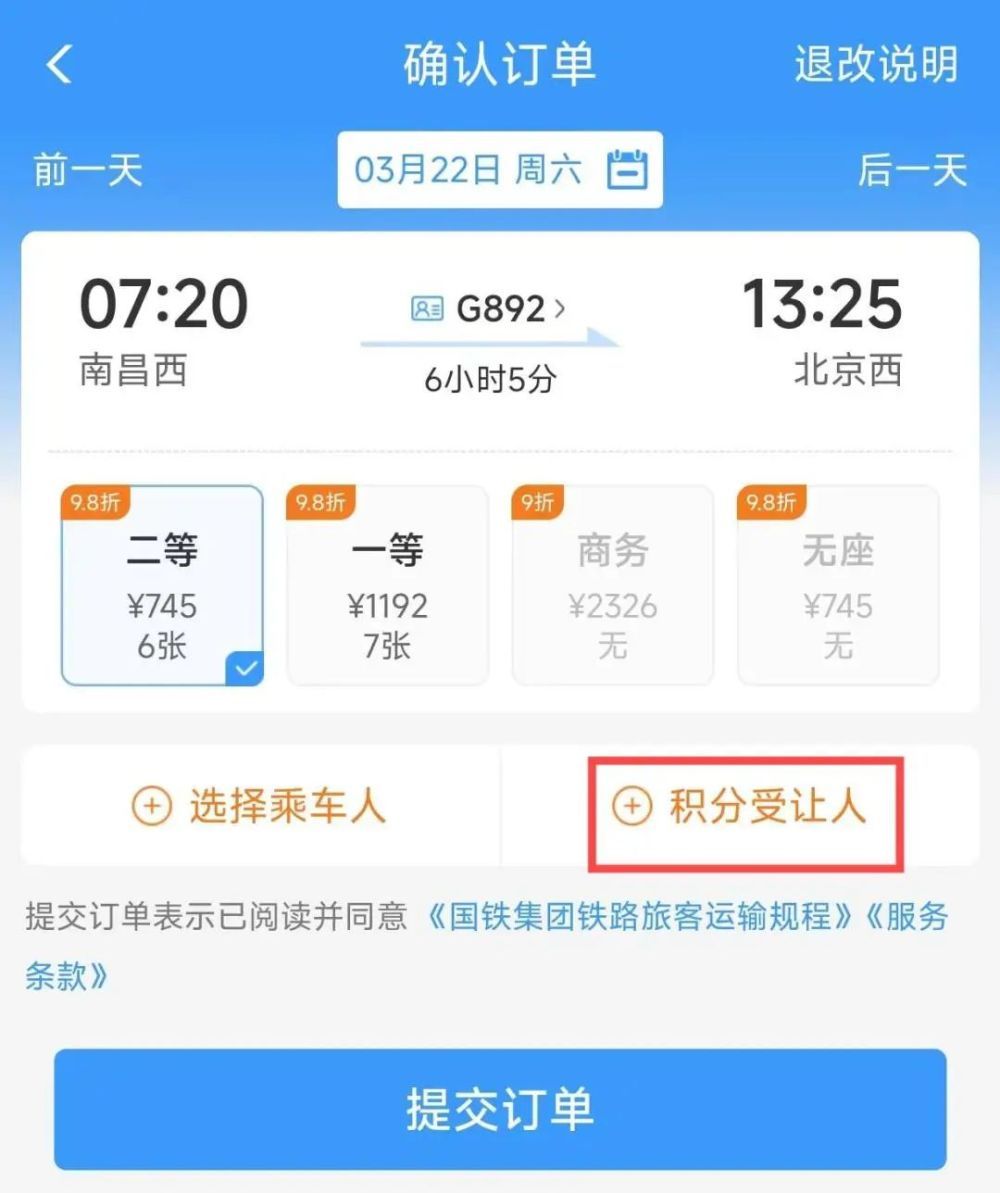Open the 服务条款 terms link
This screenshot has width=1000, height=1193.
66,976
